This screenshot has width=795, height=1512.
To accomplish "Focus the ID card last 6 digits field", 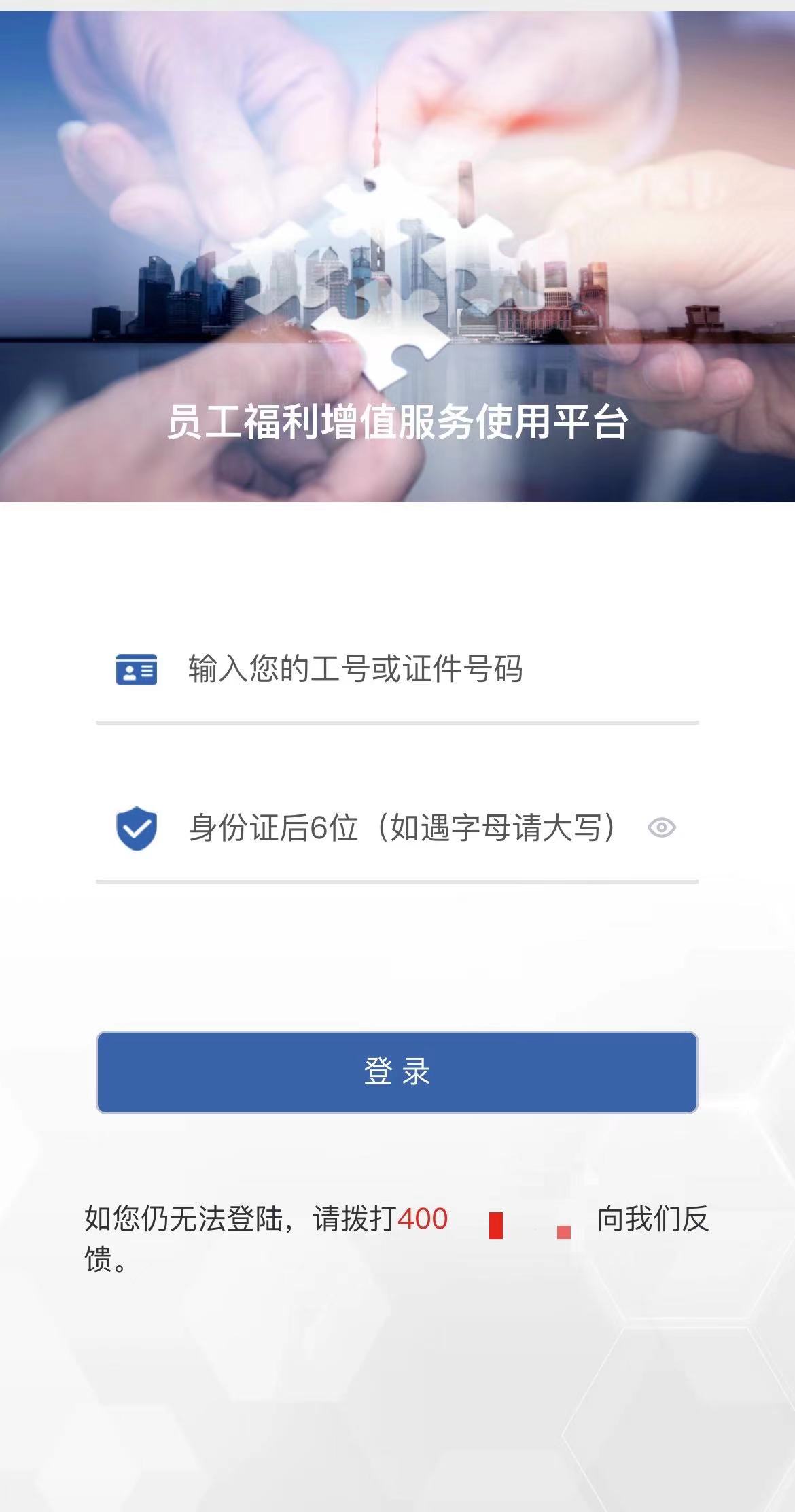I will 401,828.
